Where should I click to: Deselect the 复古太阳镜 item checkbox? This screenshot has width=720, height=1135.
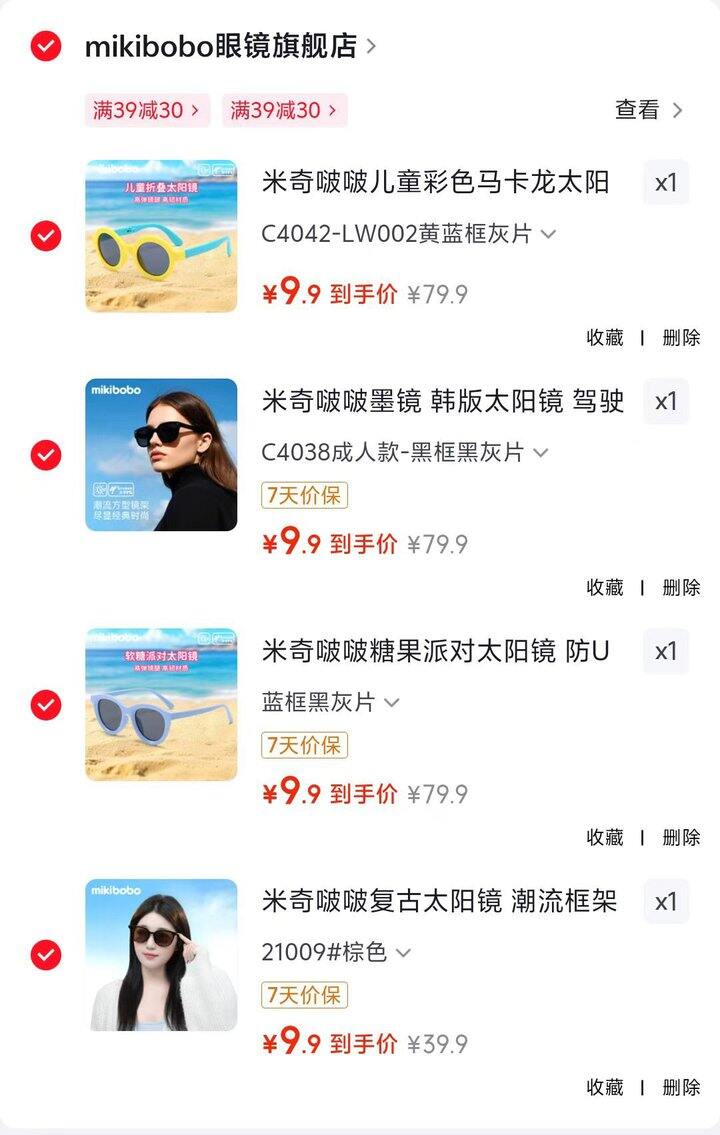point(46,955)
